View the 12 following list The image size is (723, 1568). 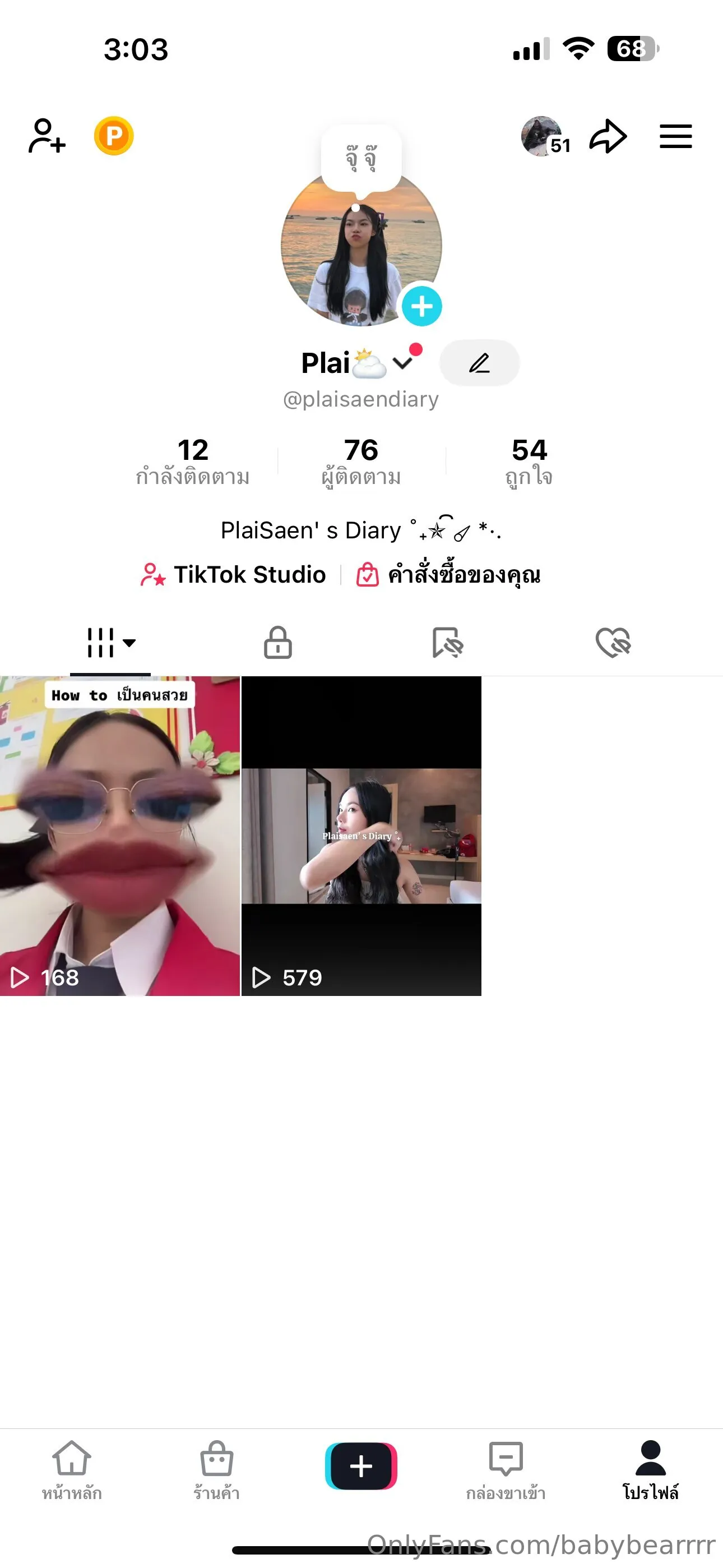tap(192, 461)
